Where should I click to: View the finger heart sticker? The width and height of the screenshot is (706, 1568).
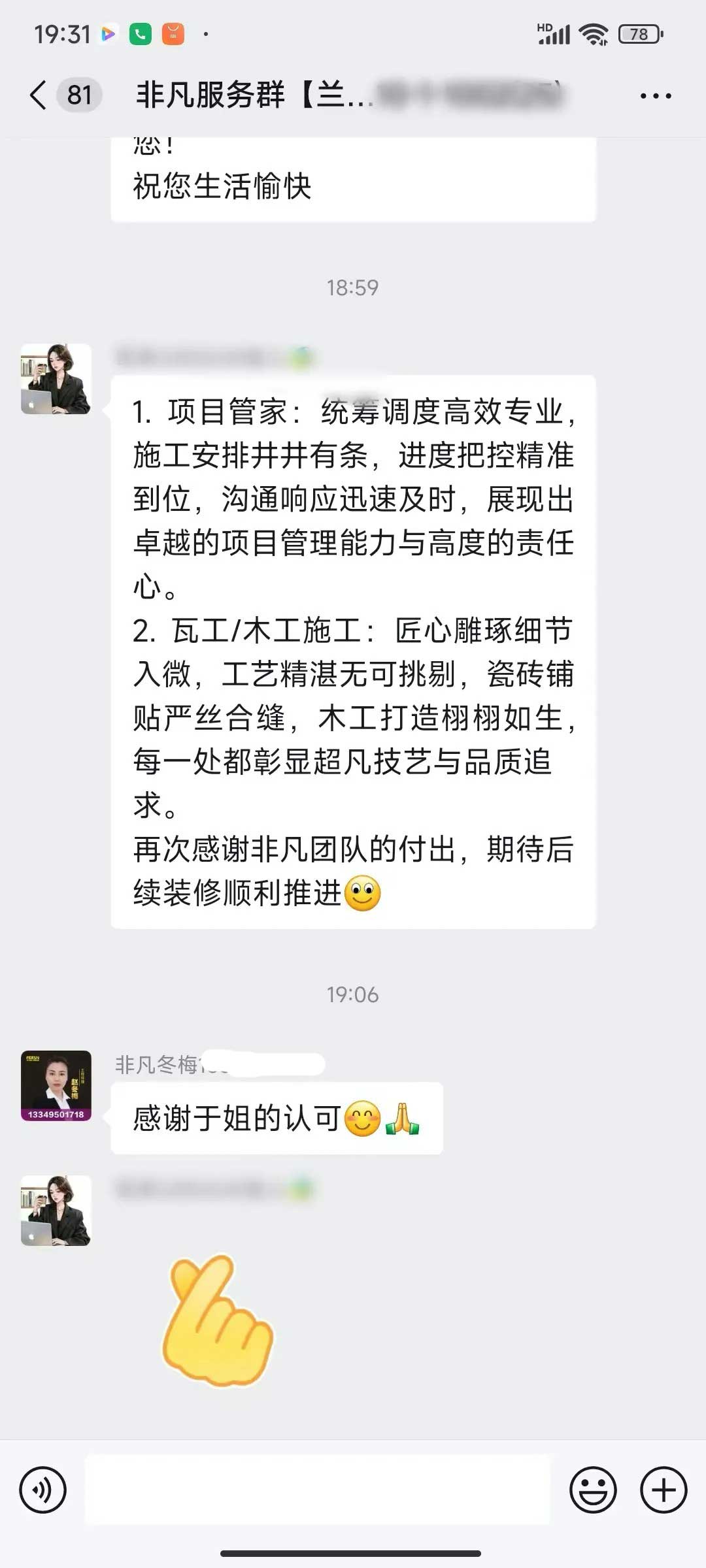tap(218, 1320)
